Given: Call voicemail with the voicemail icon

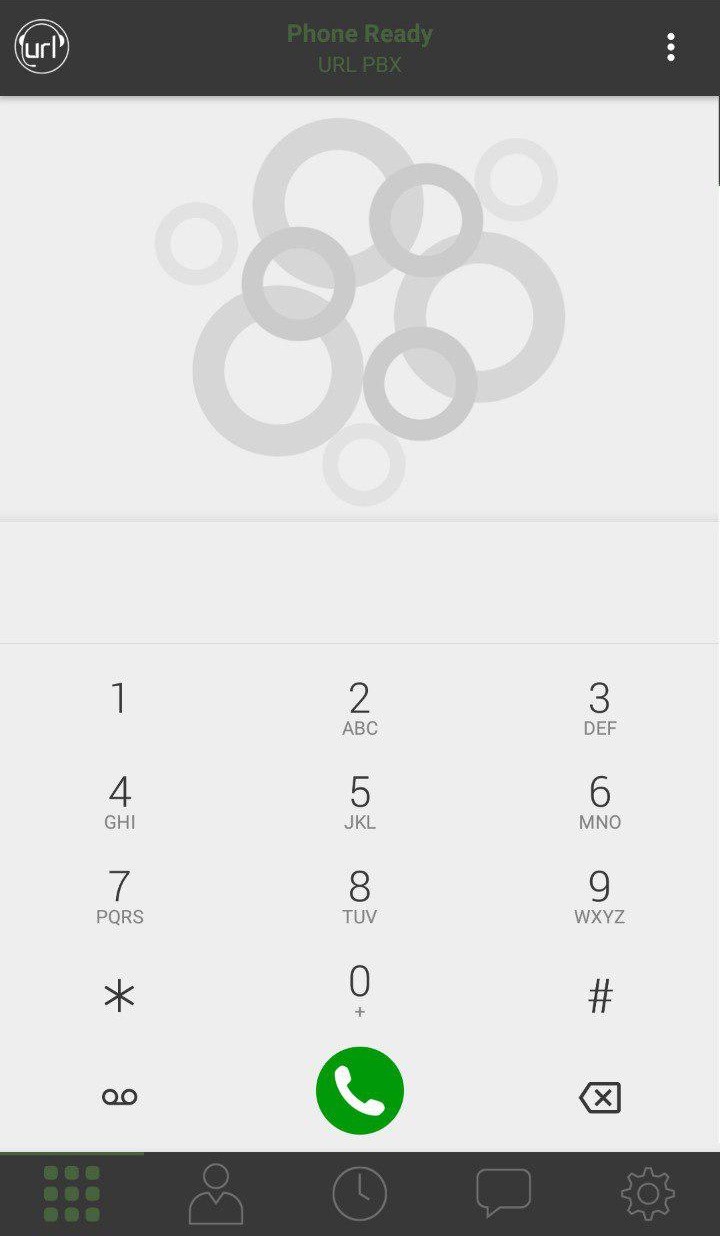Looking at the screenshot, I should (119, 1097).
